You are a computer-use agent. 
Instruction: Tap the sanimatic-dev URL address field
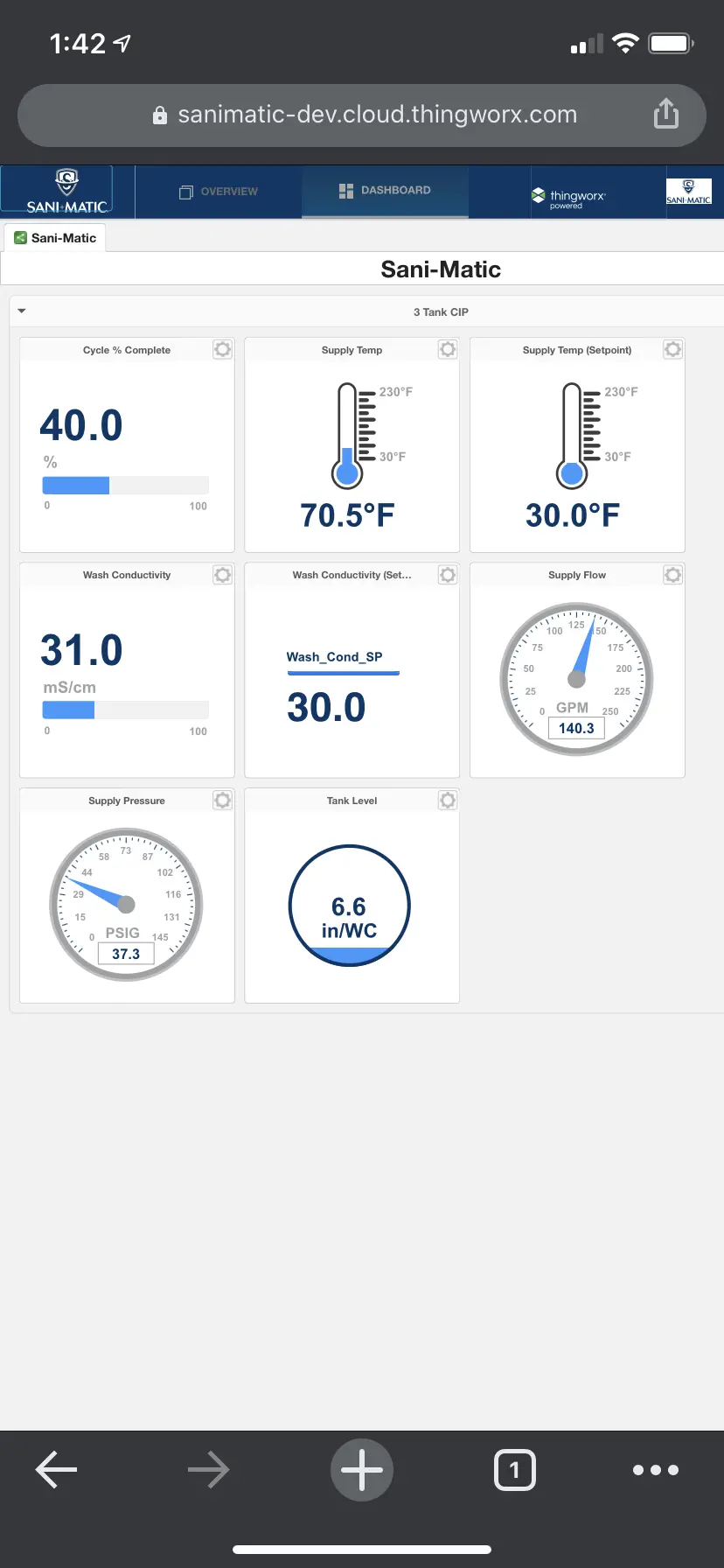tap(362, 115)
